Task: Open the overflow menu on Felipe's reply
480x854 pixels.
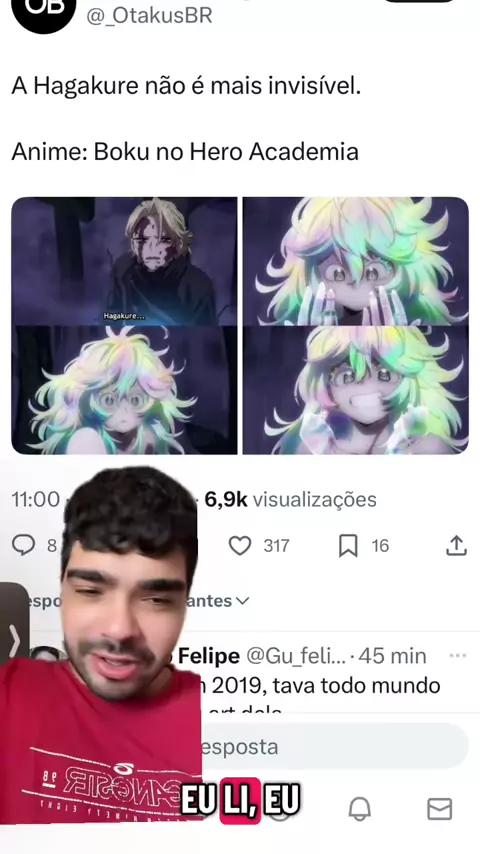Action: (458, 656)
